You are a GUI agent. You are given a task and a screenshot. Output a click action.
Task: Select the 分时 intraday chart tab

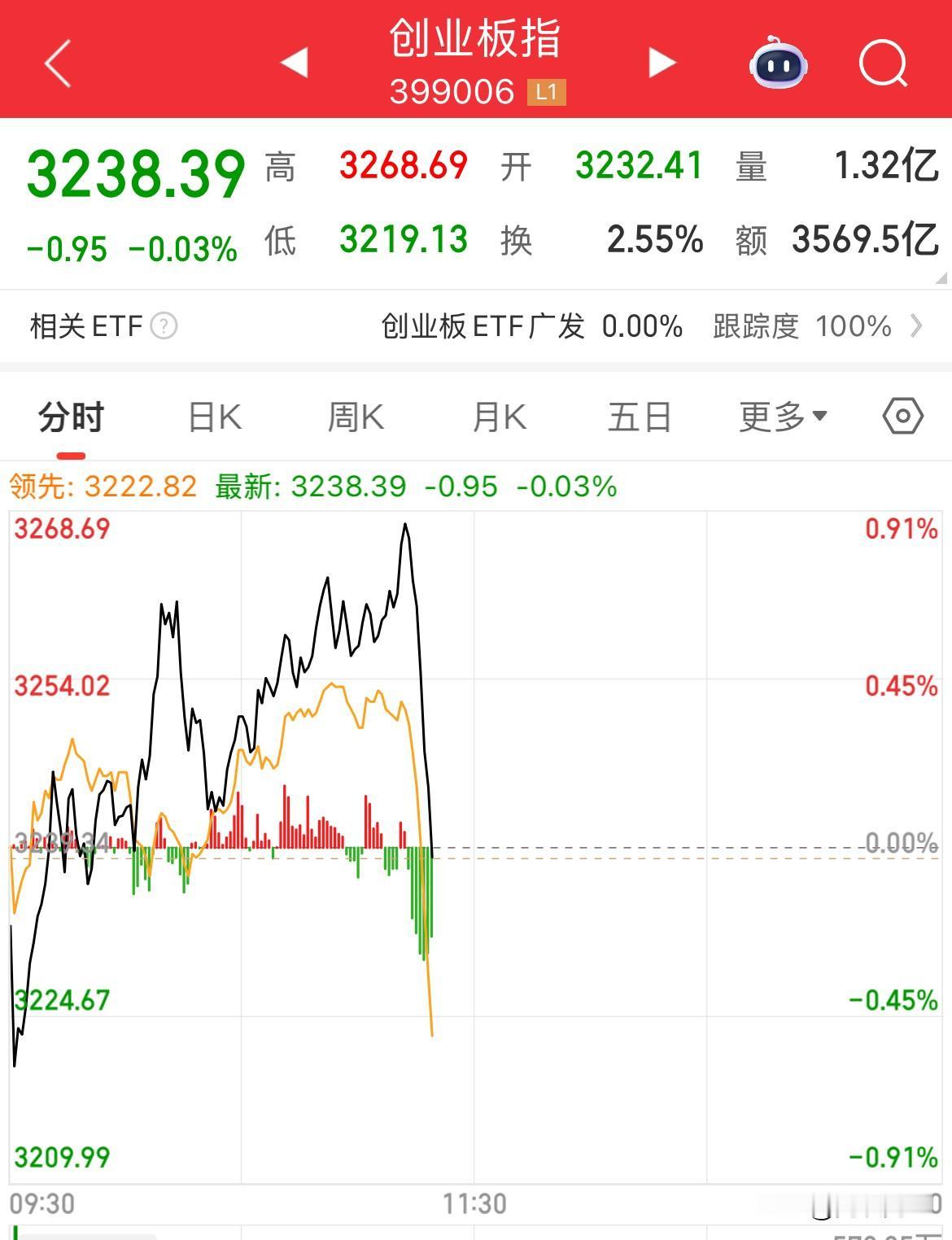72,416
